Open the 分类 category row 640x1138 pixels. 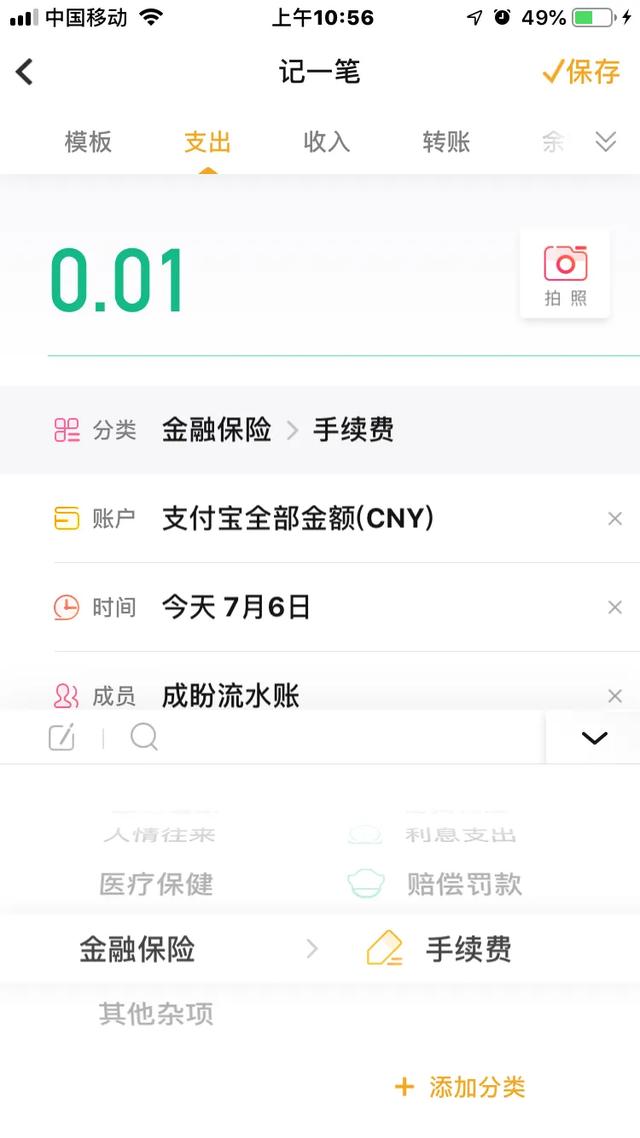click(x=320, y=430)
